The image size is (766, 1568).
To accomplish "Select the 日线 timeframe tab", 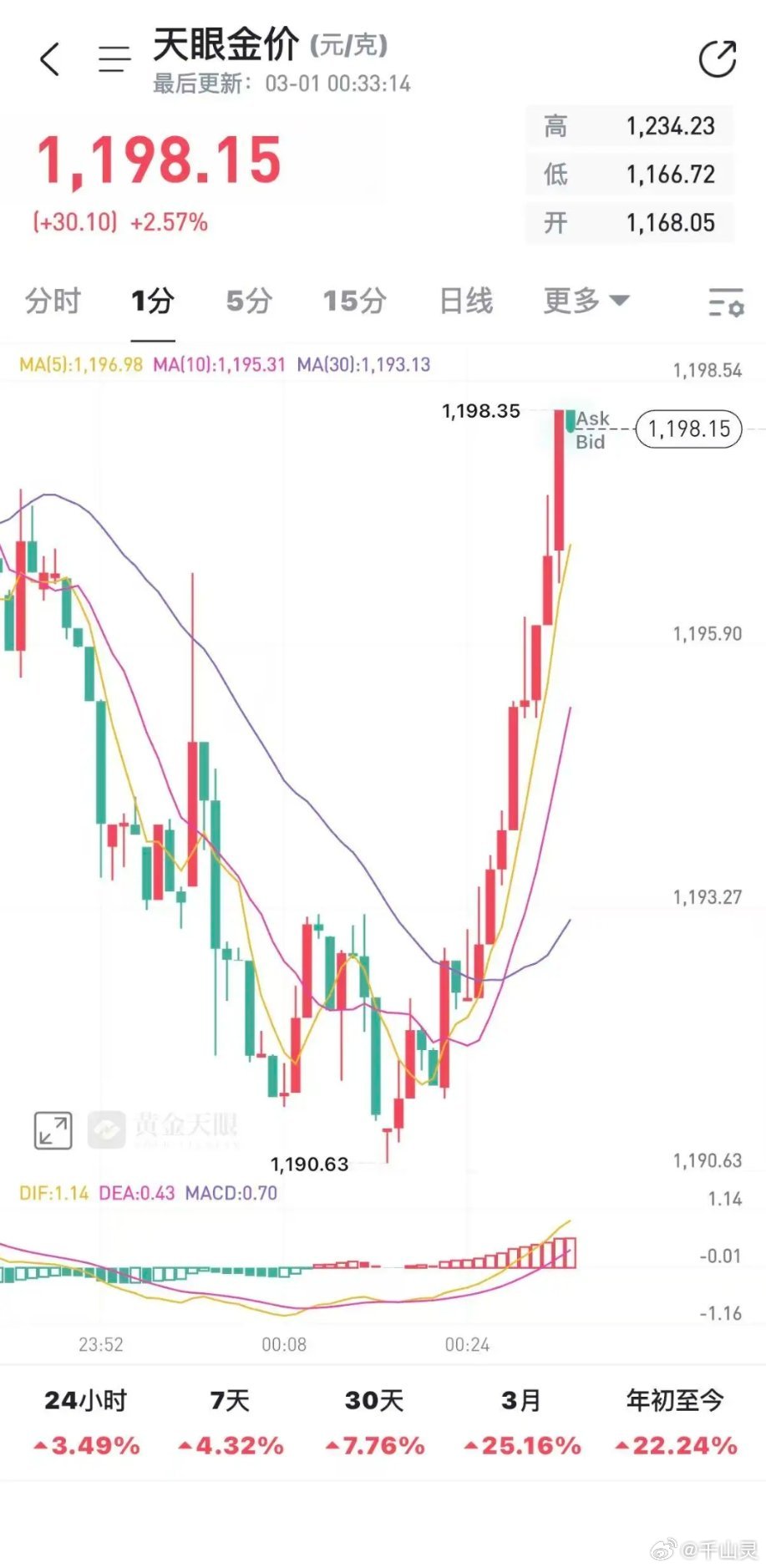I will click(464, 301).
